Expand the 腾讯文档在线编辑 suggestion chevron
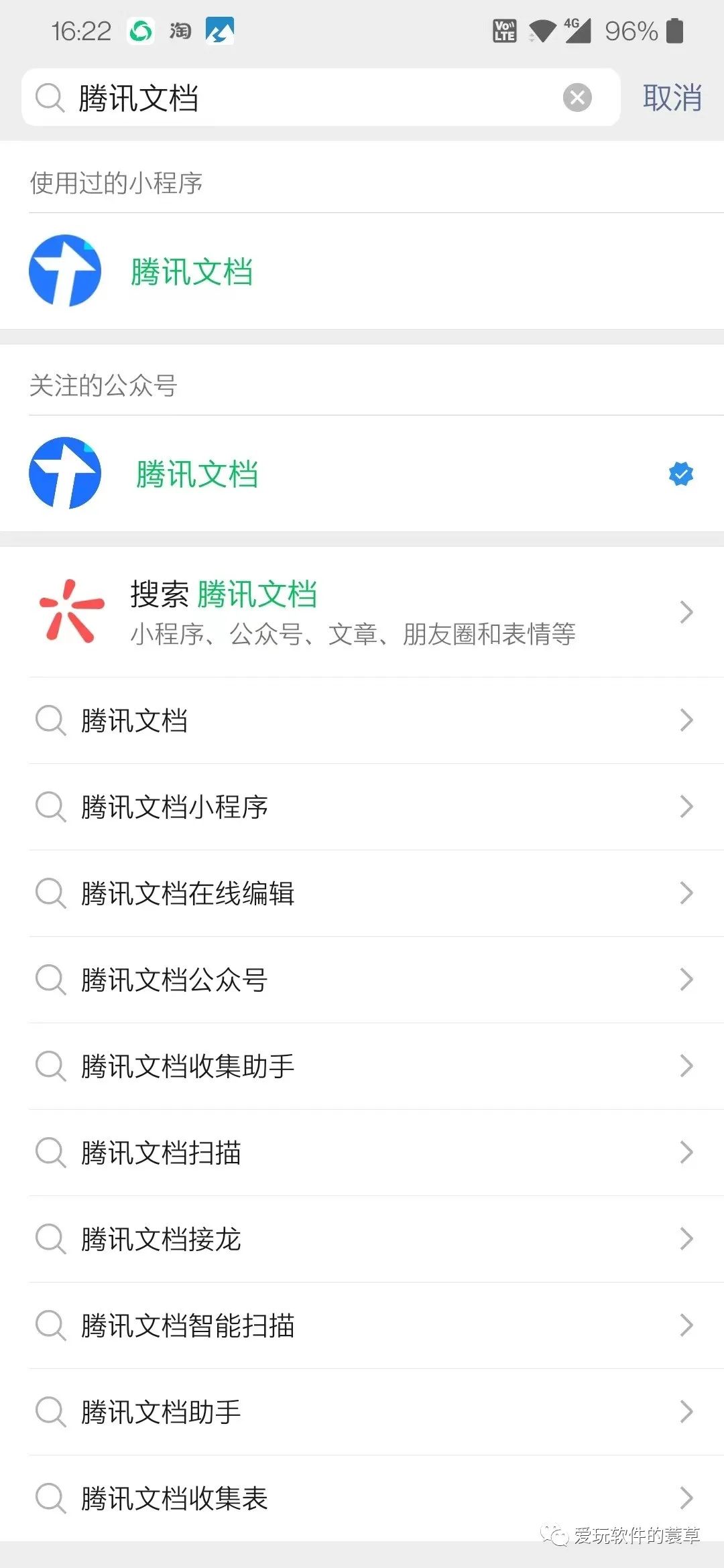The width and height of the screenshot is (724, 1568). 686,893
